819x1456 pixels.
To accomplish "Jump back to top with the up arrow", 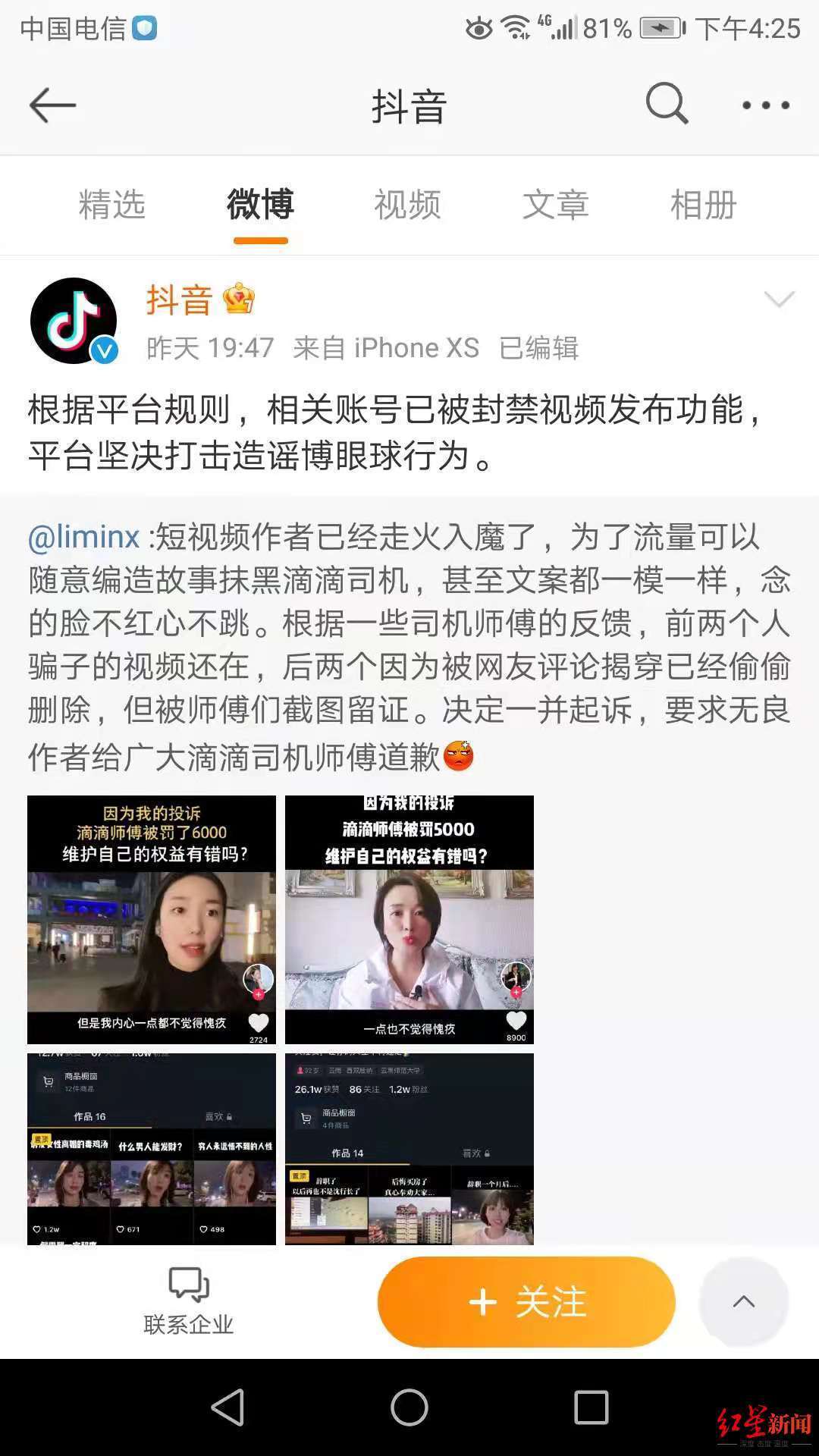I will tap(744, 1302).
